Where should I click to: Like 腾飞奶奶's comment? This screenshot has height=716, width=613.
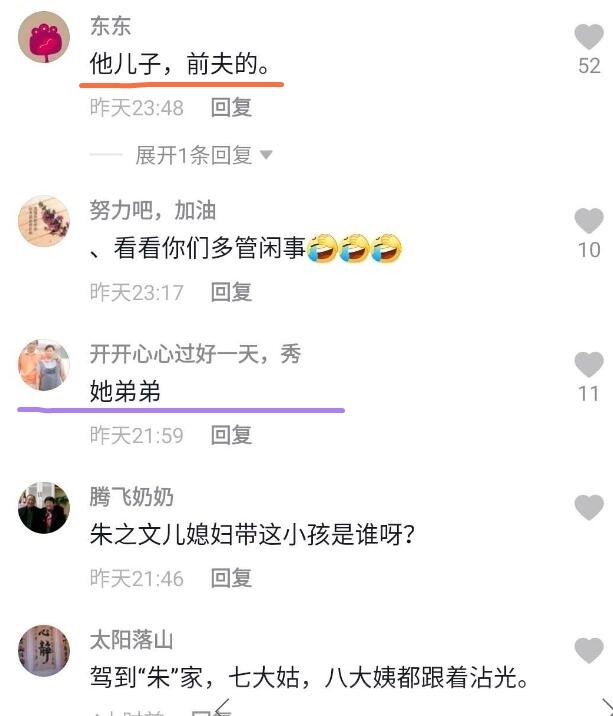(588, 508)
